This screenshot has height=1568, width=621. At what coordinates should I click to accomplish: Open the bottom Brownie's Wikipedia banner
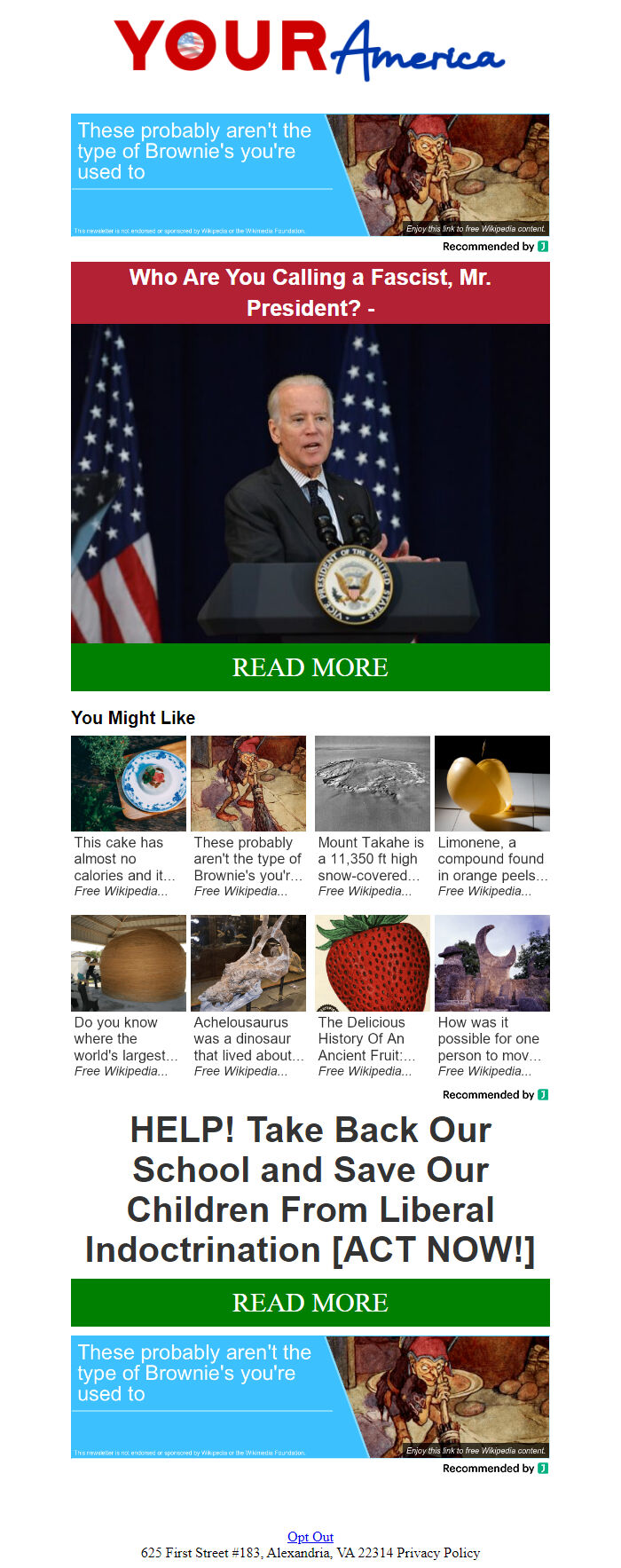coord(310,1397)
